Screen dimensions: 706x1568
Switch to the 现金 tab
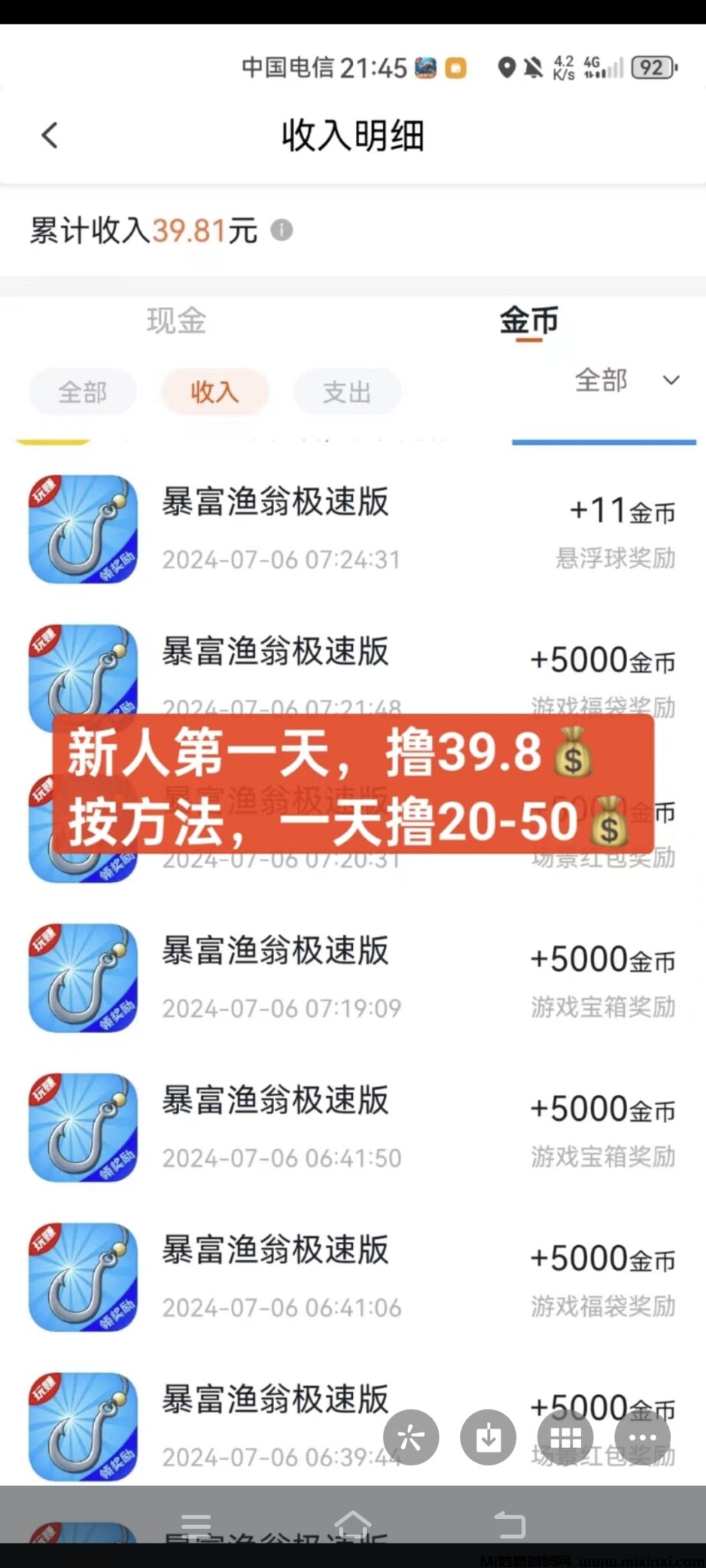click(176, 322)
